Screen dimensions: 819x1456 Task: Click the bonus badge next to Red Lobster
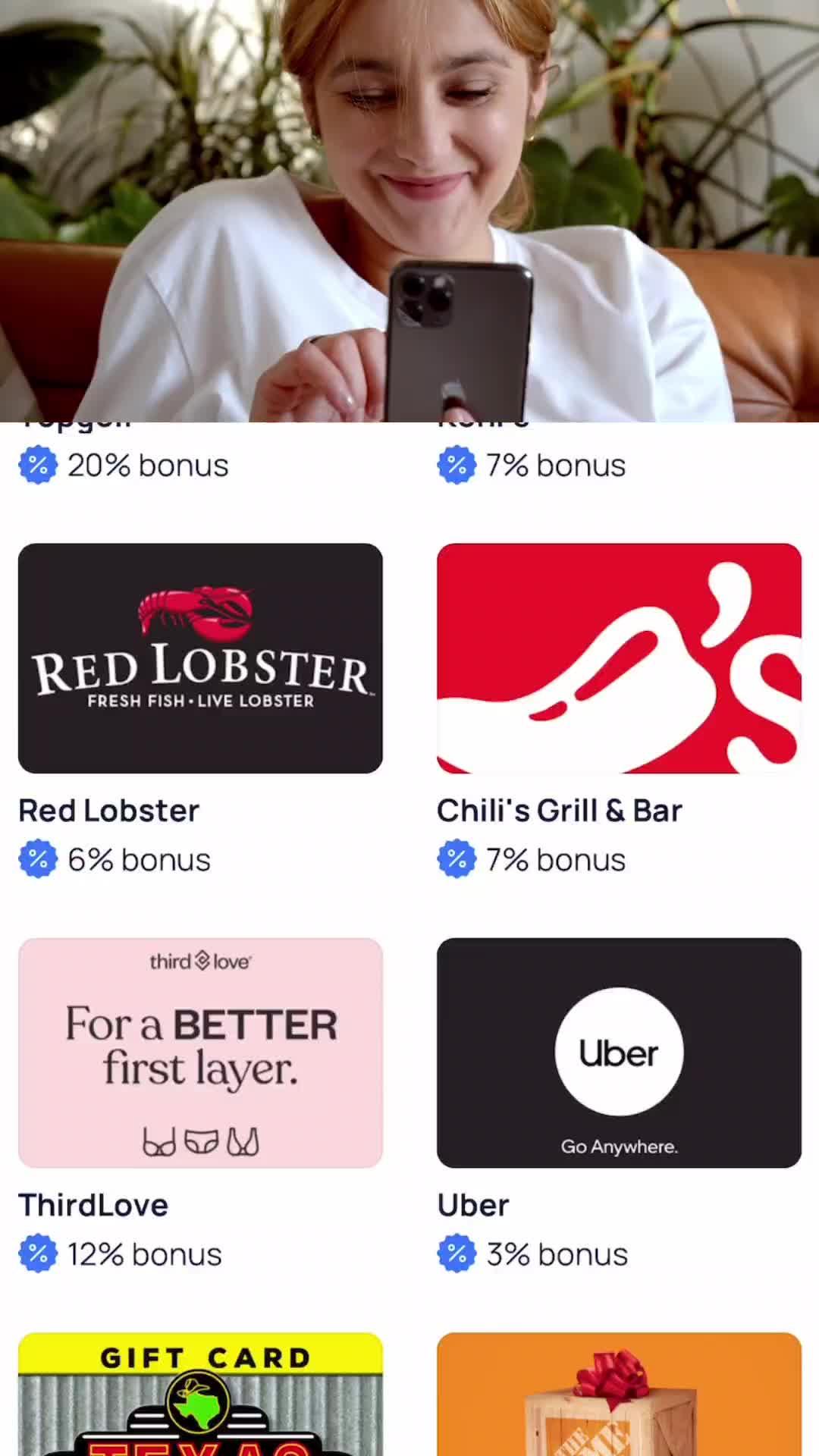pyautogui.click(x=39, y=859)
